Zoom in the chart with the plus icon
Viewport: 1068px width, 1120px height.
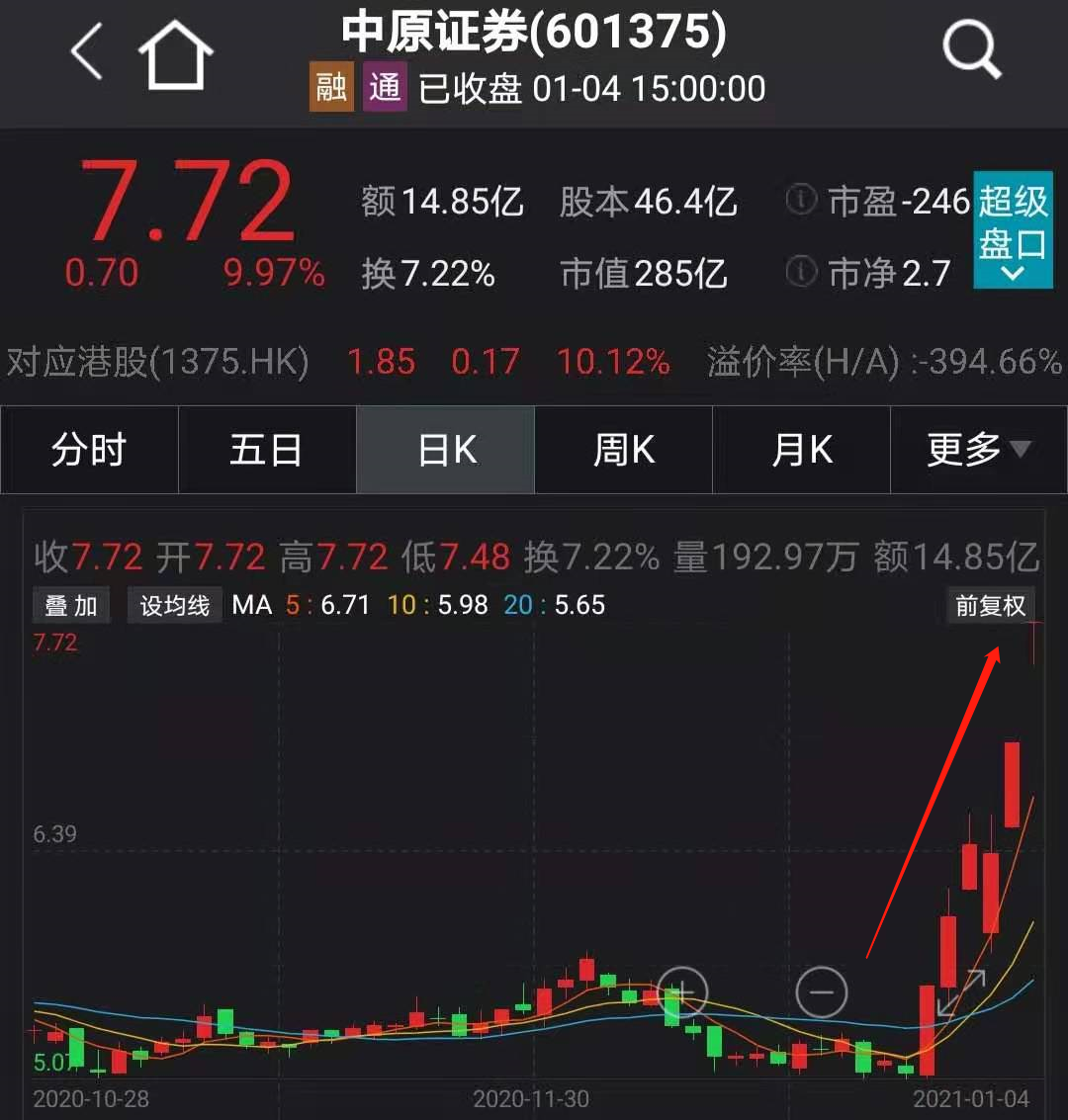[x=682, y=992]
